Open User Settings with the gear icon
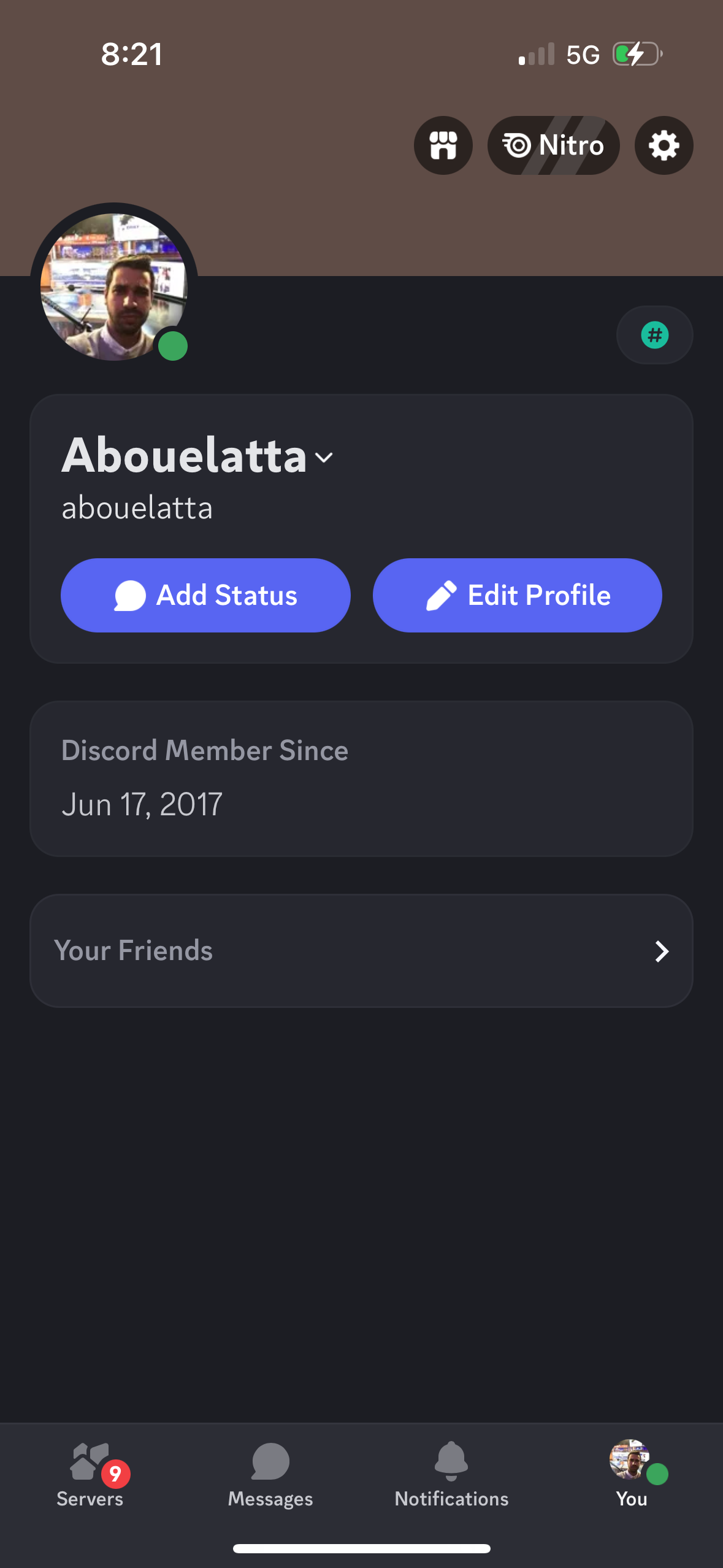Viewport: 723px width, 1568px height. click(x=664, y=145)
